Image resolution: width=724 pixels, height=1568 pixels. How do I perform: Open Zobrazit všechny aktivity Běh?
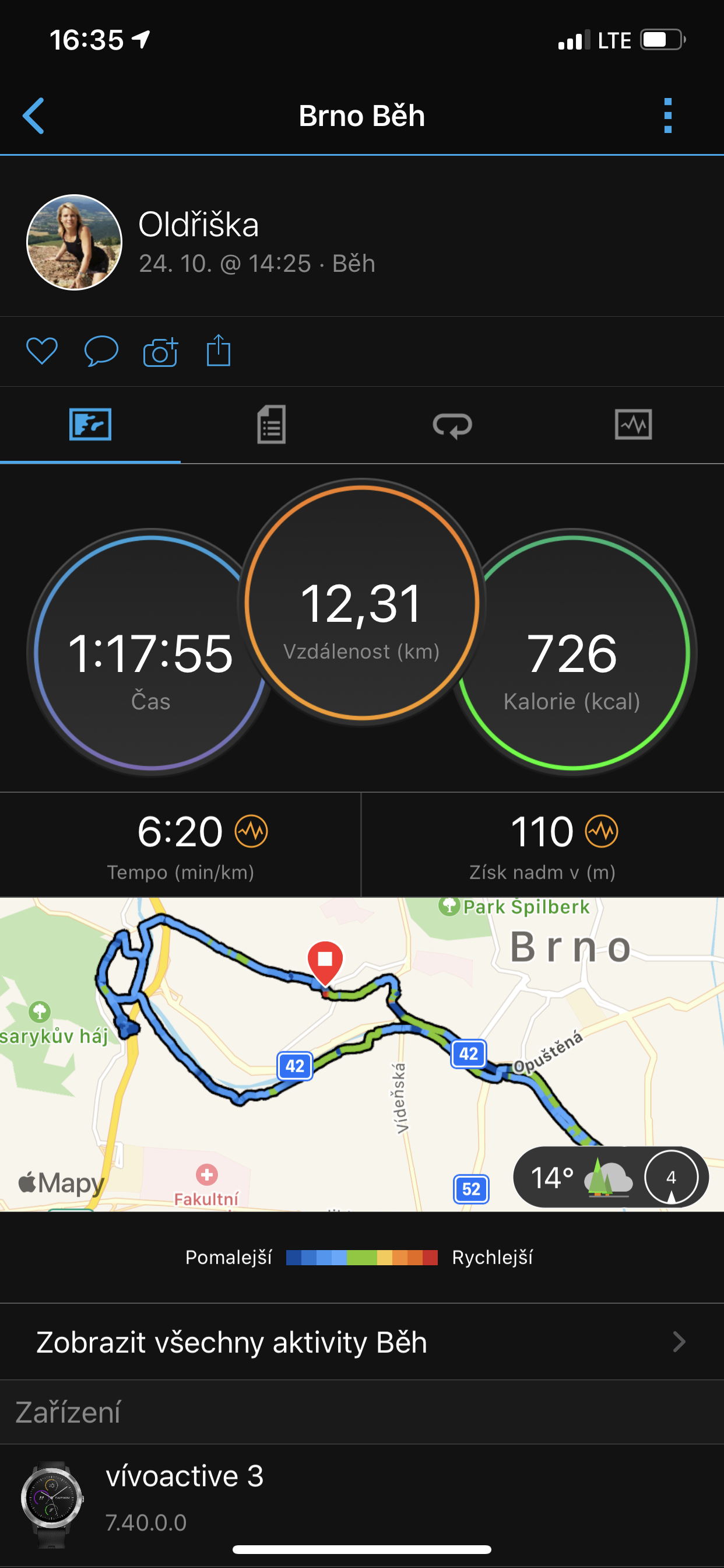(361, 1342)
